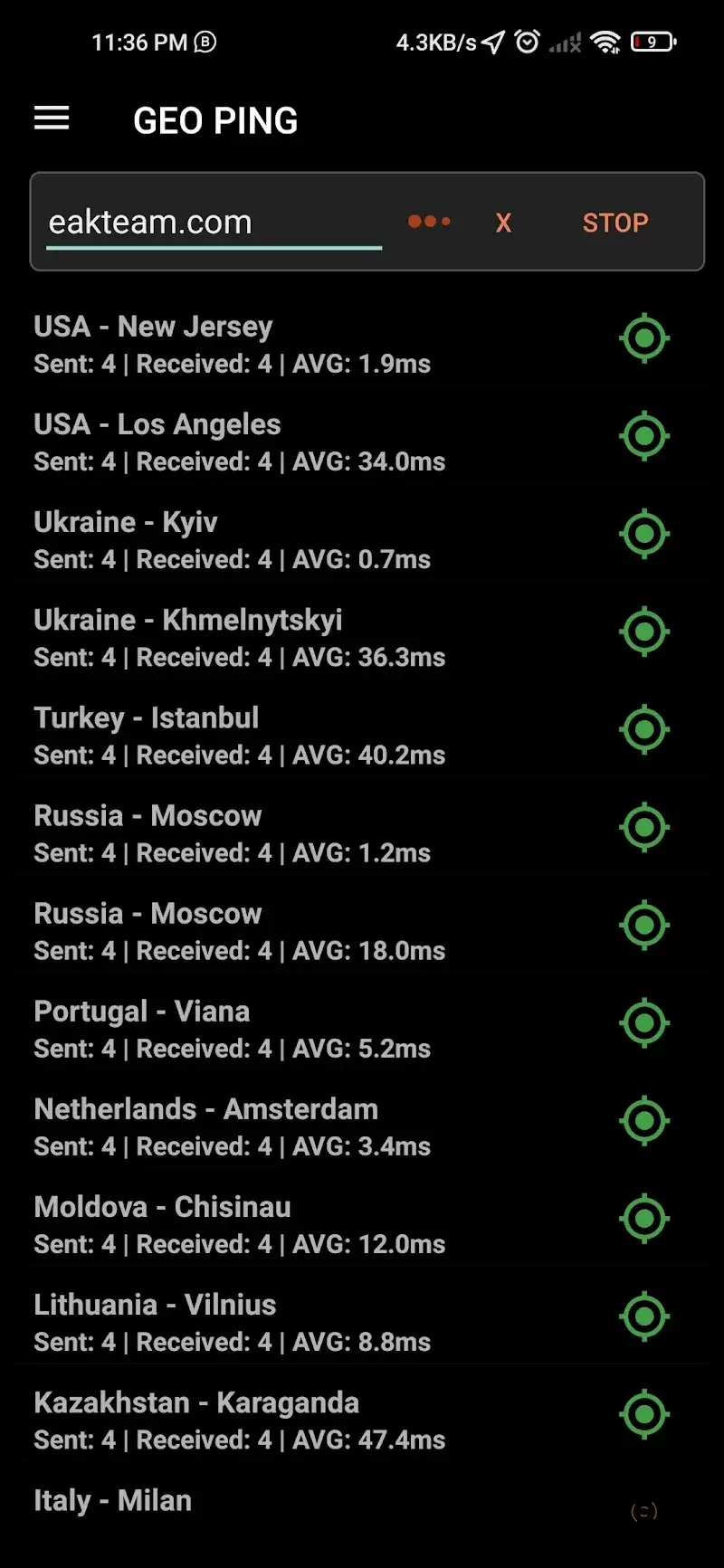Select the target icon for Portugal - Viana

643,1022
